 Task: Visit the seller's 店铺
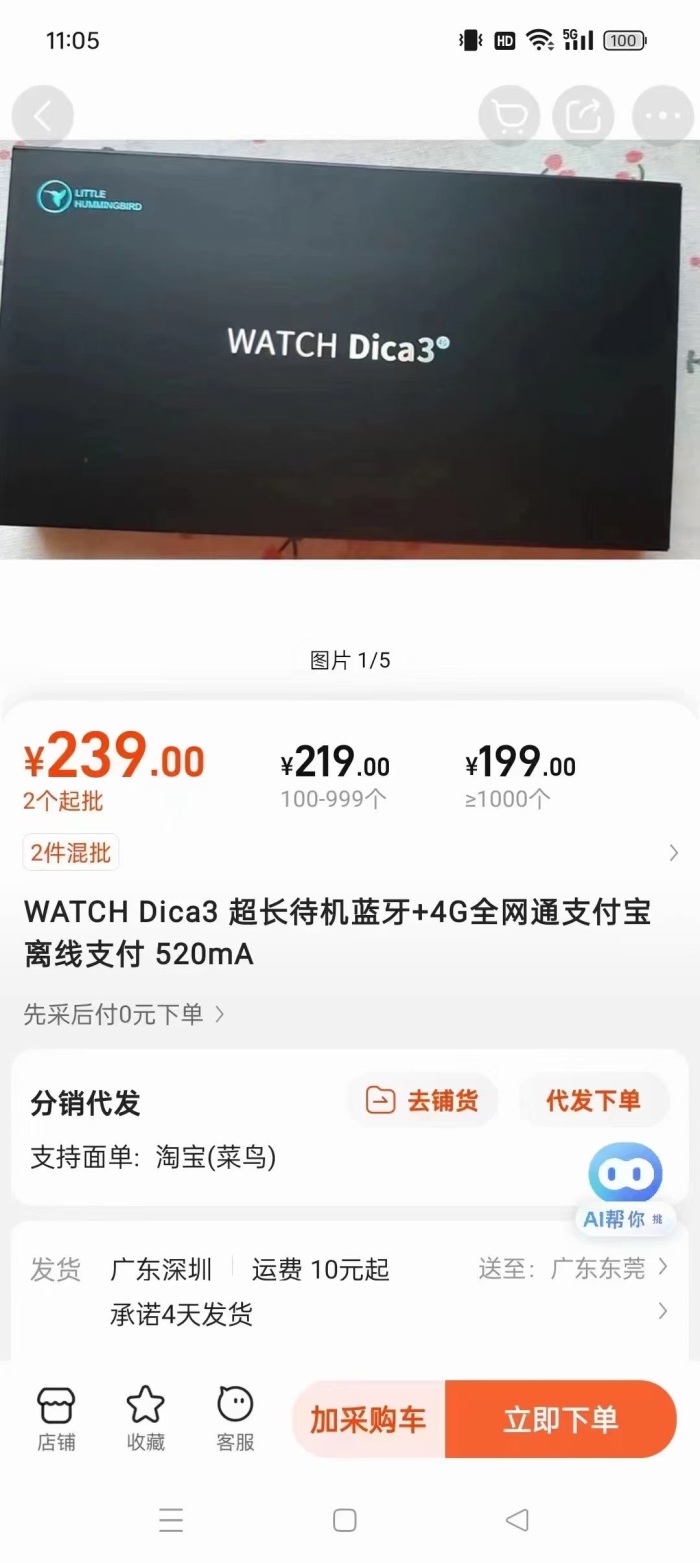click(56, 1418)
